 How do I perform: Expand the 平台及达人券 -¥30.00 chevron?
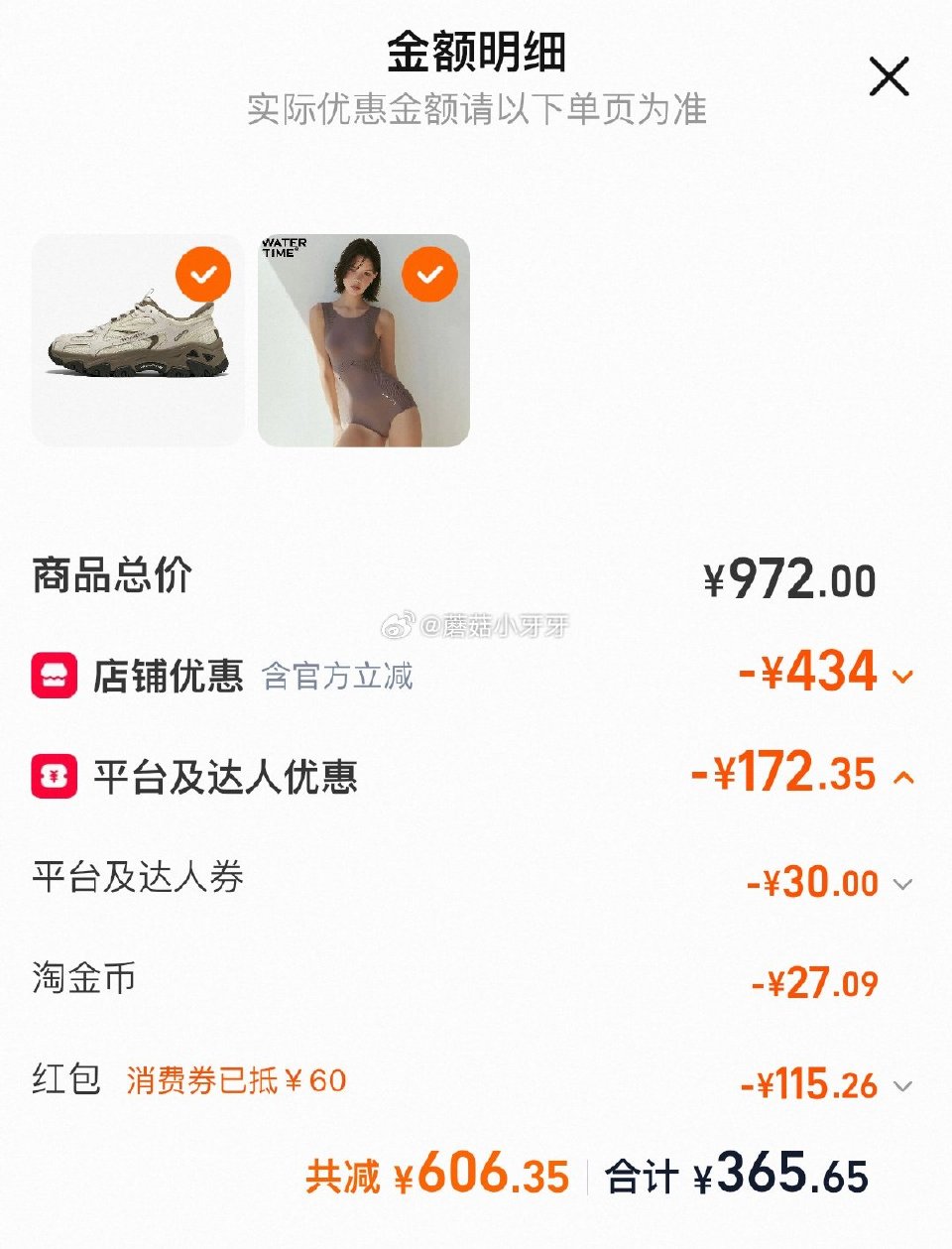click(x=900, y=882)
